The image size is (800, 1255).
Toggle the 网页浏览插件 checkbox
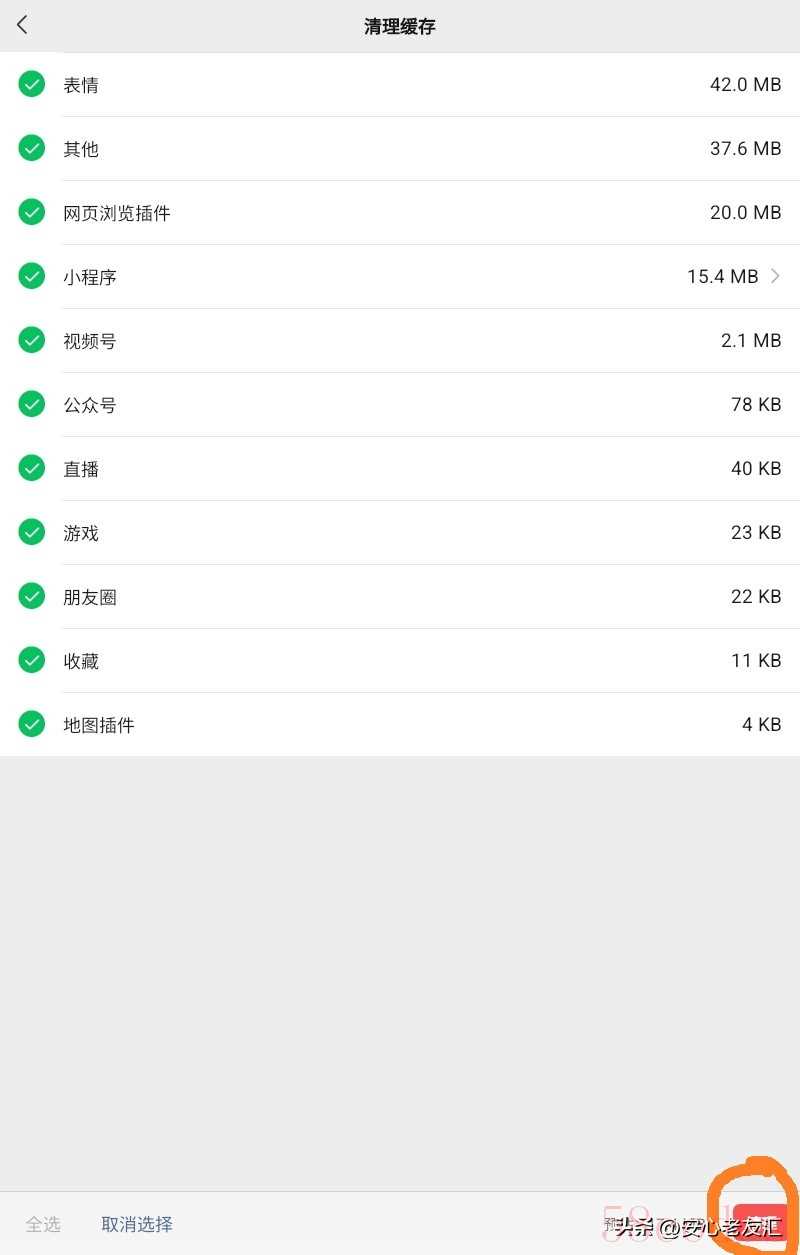pyautogui.click(x=32, y=213)
